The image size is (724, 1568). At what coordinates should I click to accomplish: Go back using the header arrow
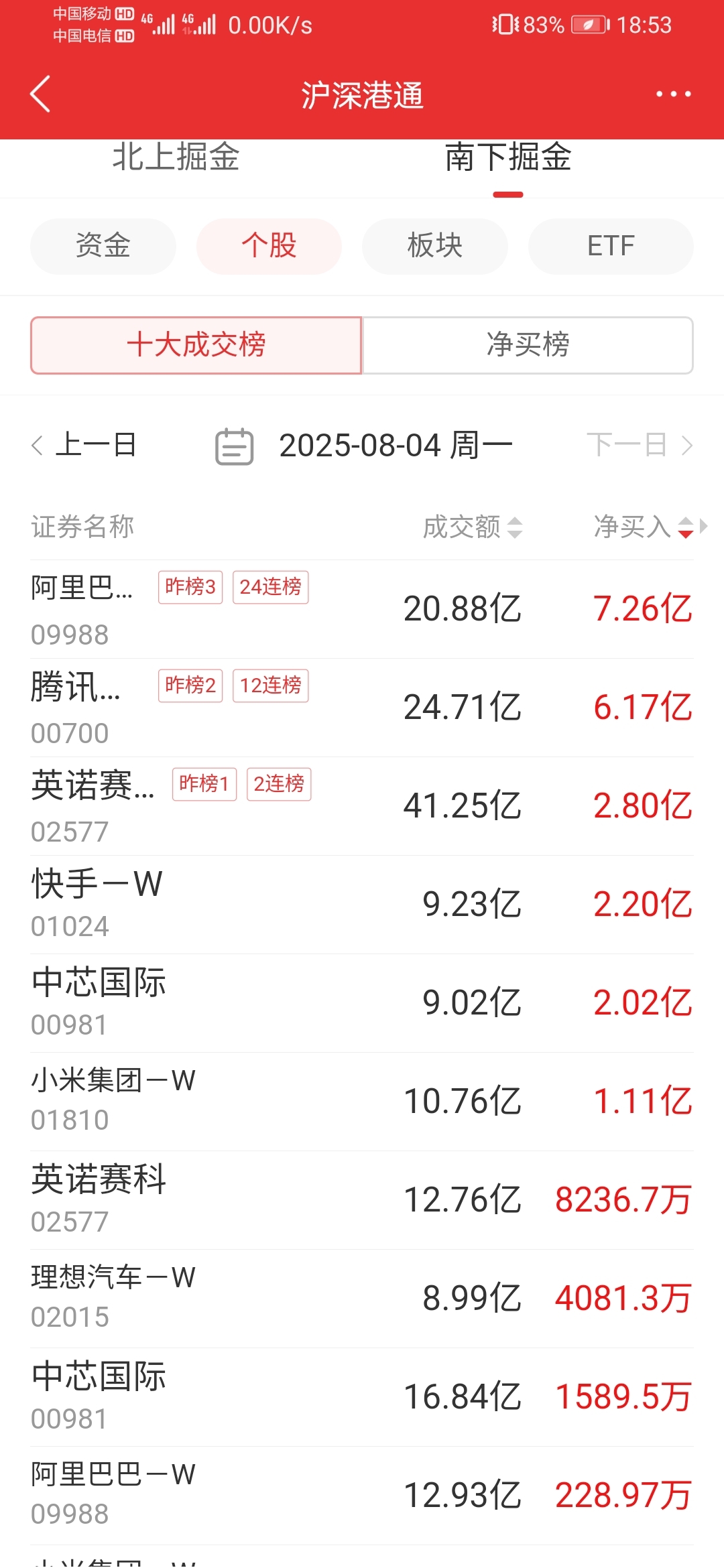pyautogui.click(x=40, y=94)
